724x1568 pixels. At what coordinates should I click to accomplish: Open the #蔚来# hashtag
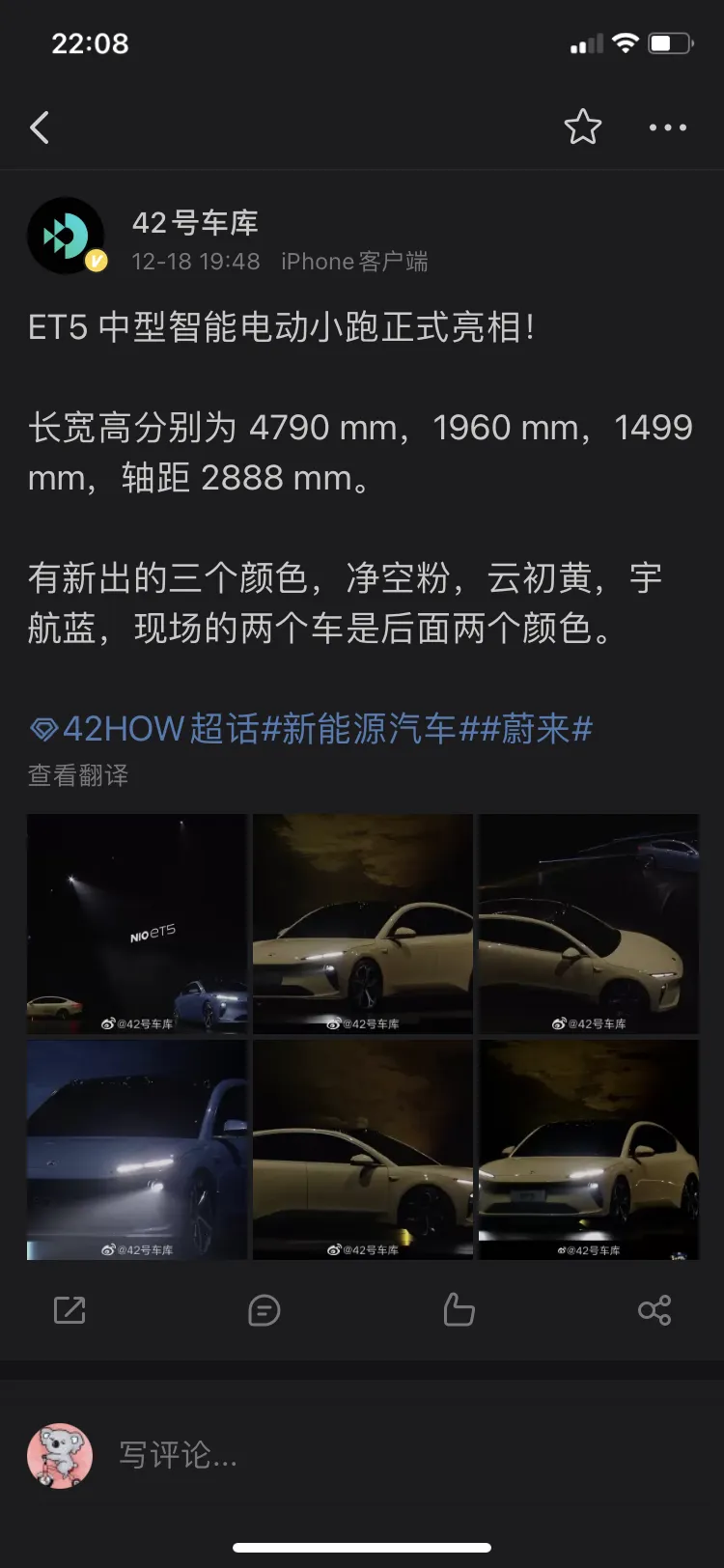pos(536,729)
